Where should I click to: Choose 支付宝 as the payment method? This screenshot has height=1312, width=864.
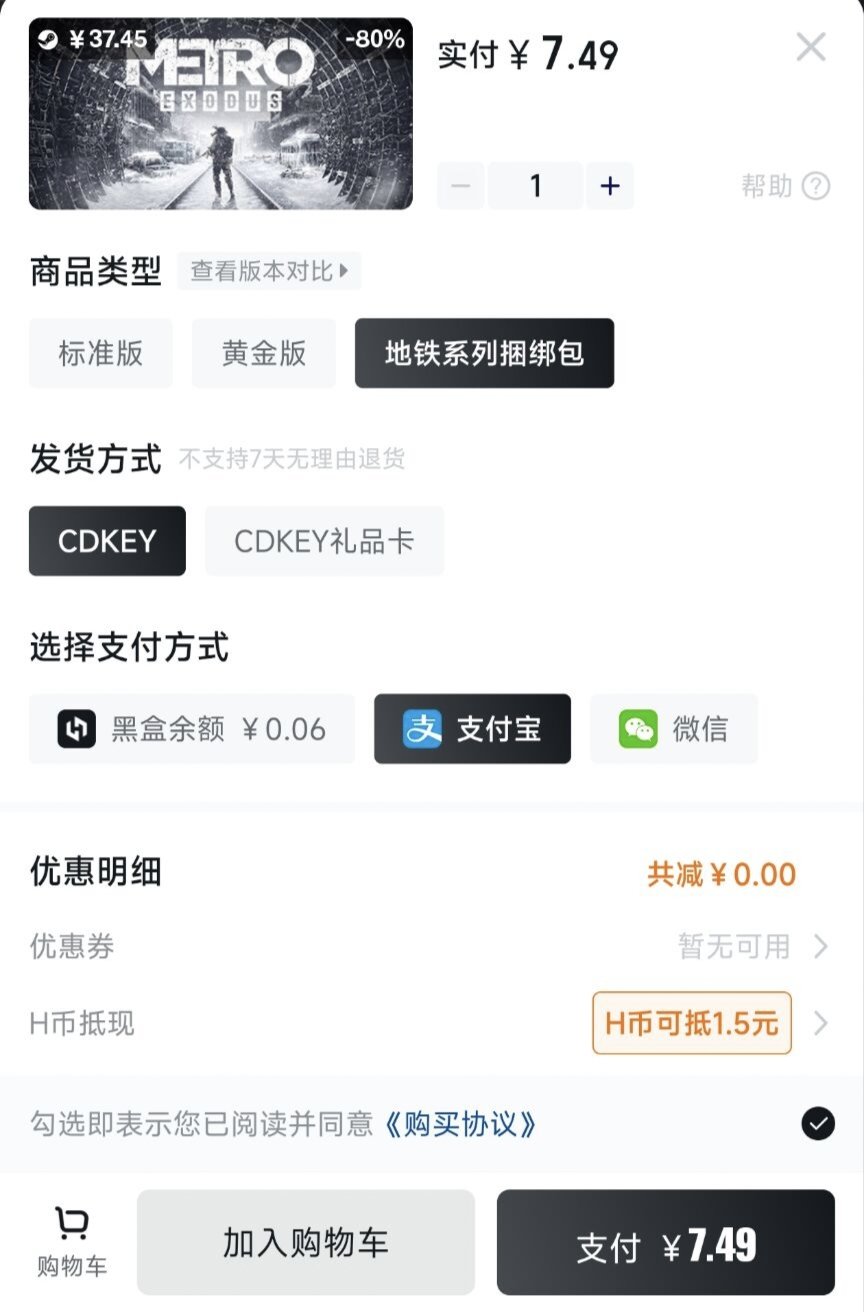[x=472, y=729]
